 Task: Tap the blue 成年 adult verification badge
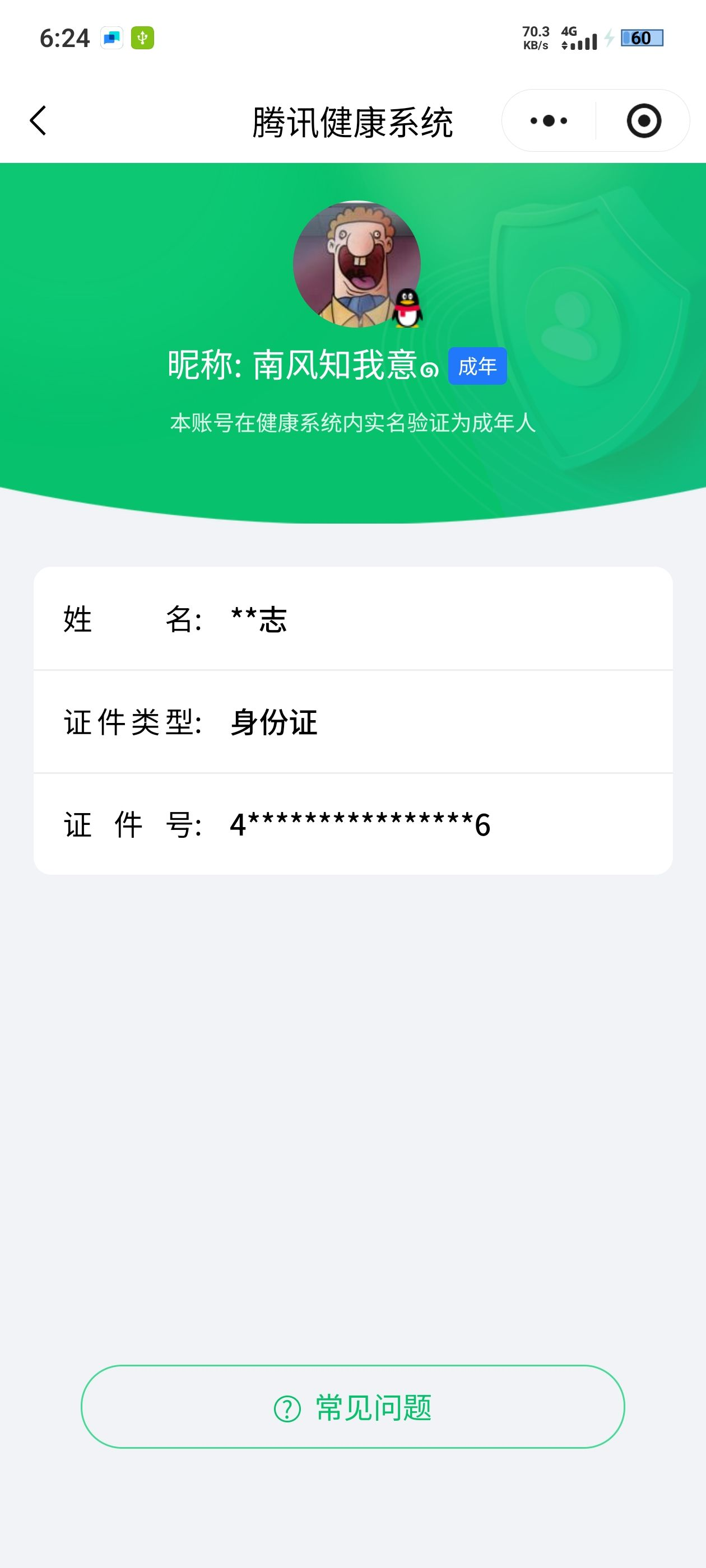(x=477, y=366)
